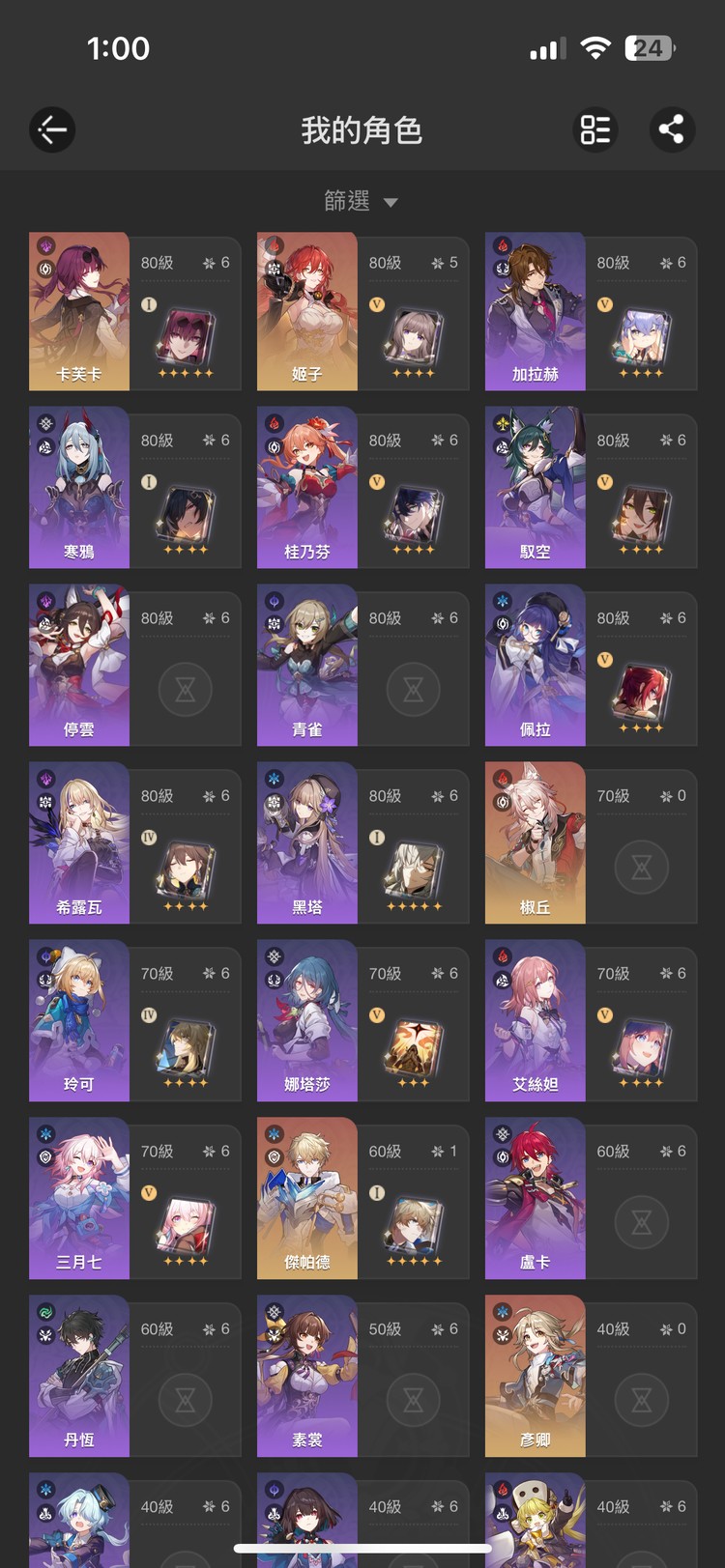Screen dimensions: 725x1568
Task: Open the 黑塔 character card
Action: coord(362,843)
